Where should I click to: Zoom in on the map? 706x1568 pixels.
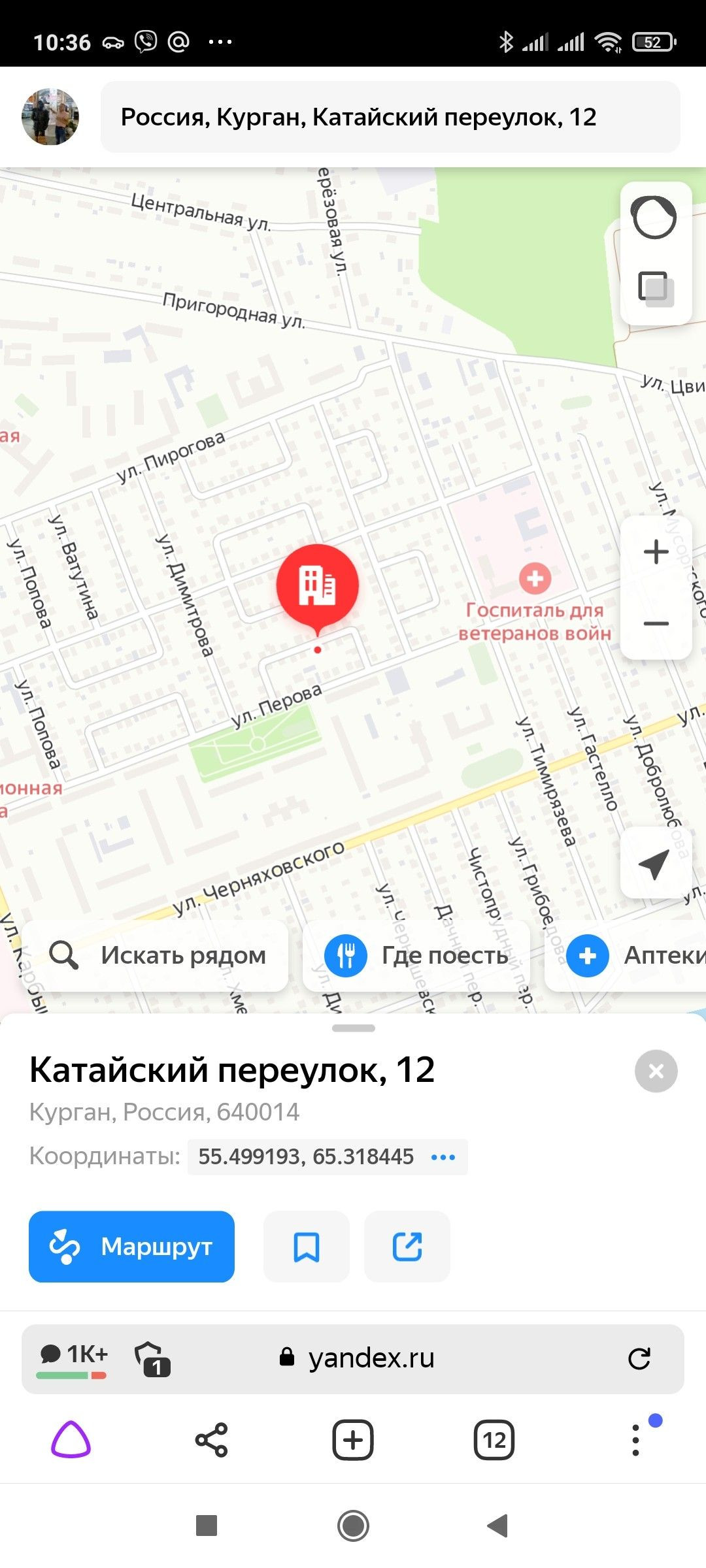pyautogui.click(x=656, y=552)
